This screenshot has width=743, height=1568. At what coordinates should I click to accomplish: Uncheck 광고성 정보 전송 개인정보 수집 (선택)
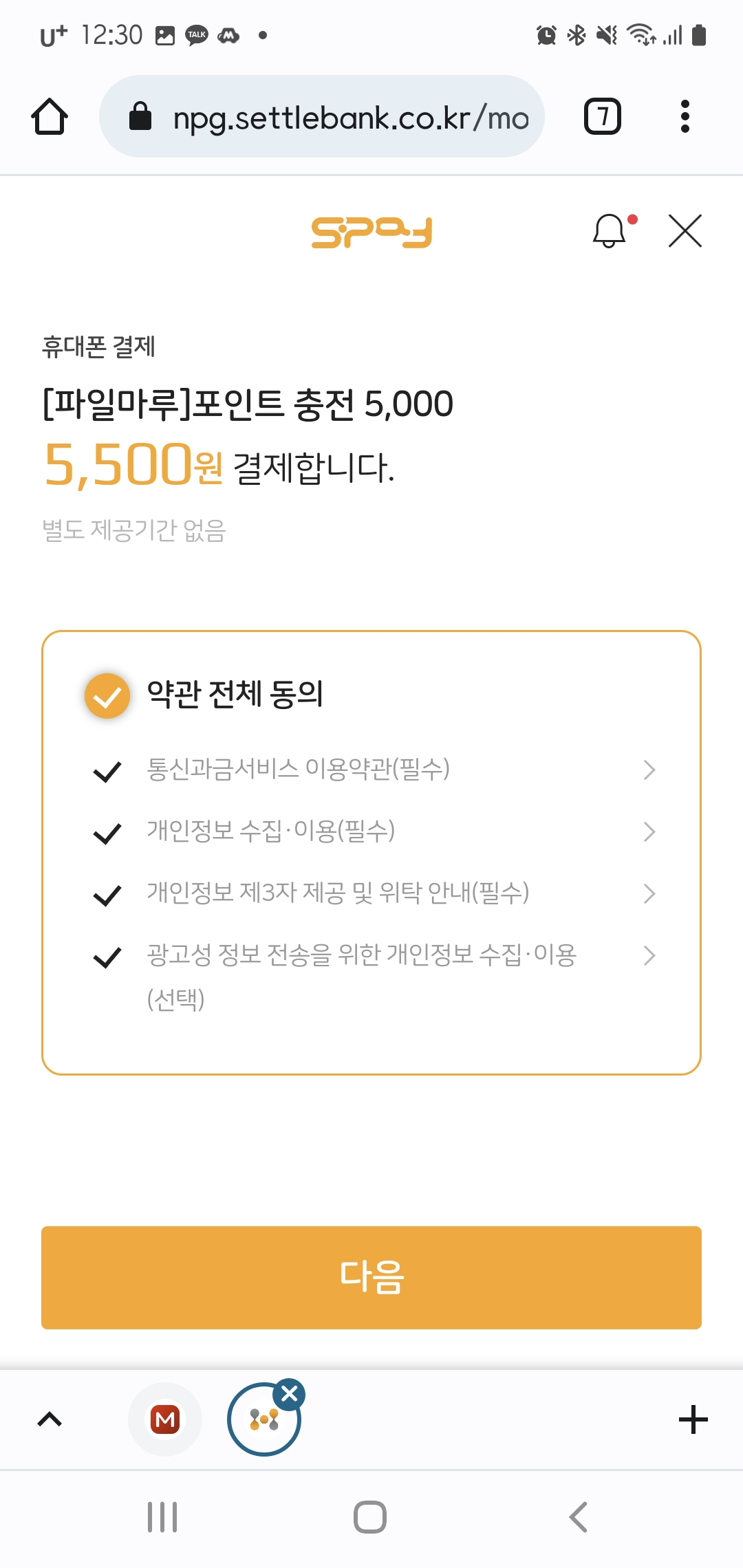tap(107, 957)
